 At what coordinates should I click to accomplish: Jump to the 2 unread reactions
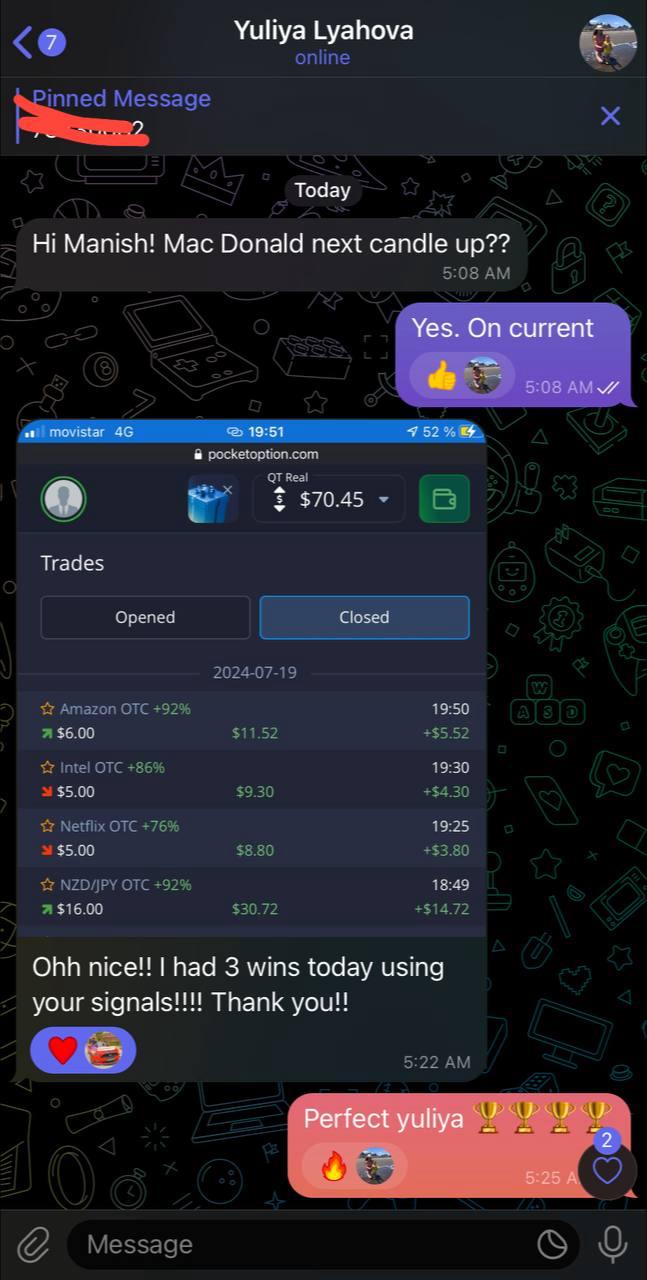[x=607, y=1168]
